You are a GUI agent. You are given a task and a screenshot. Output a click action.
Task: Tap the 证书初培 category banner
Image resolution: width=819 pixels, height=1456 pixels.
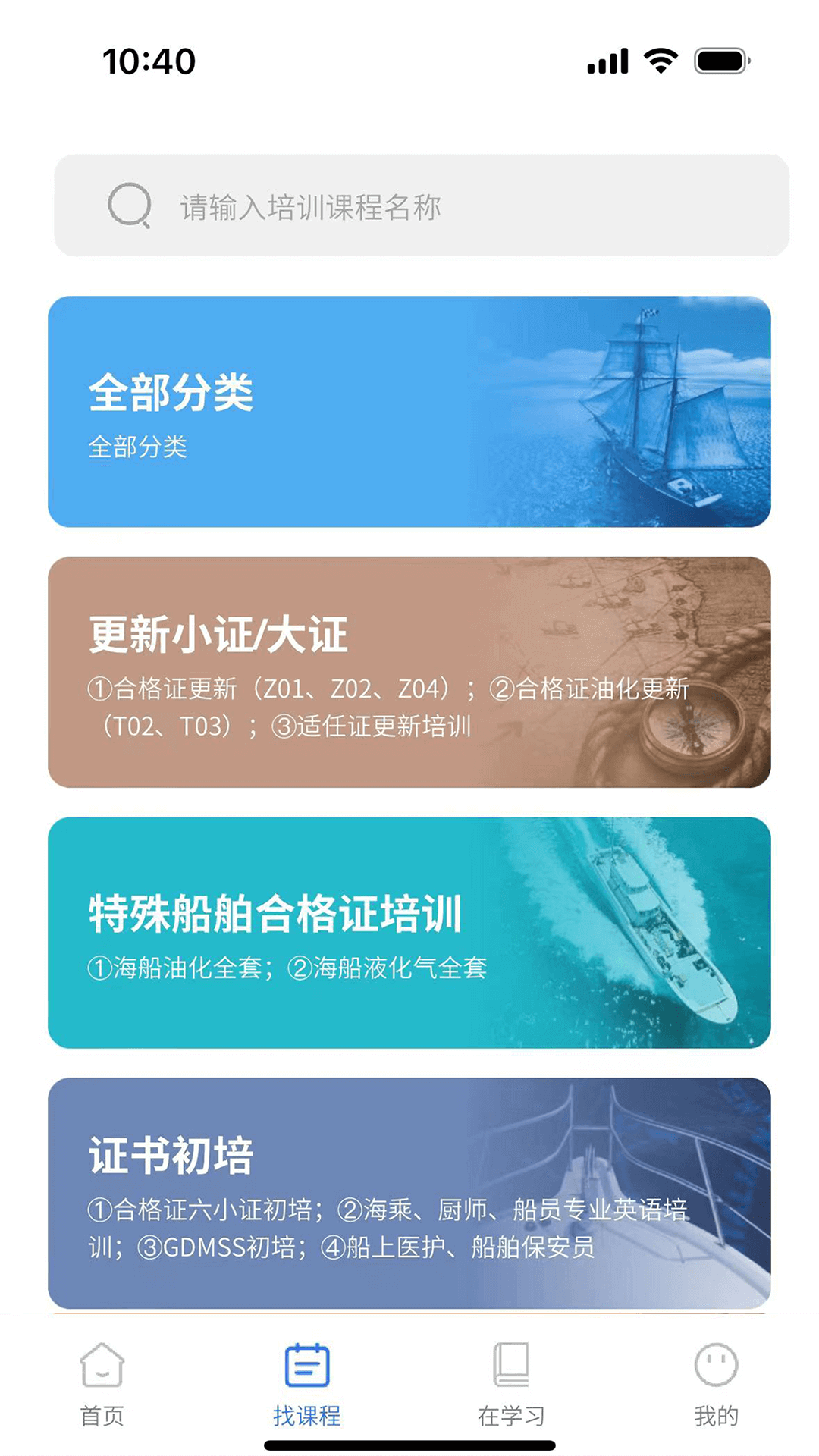point(409,1191)
